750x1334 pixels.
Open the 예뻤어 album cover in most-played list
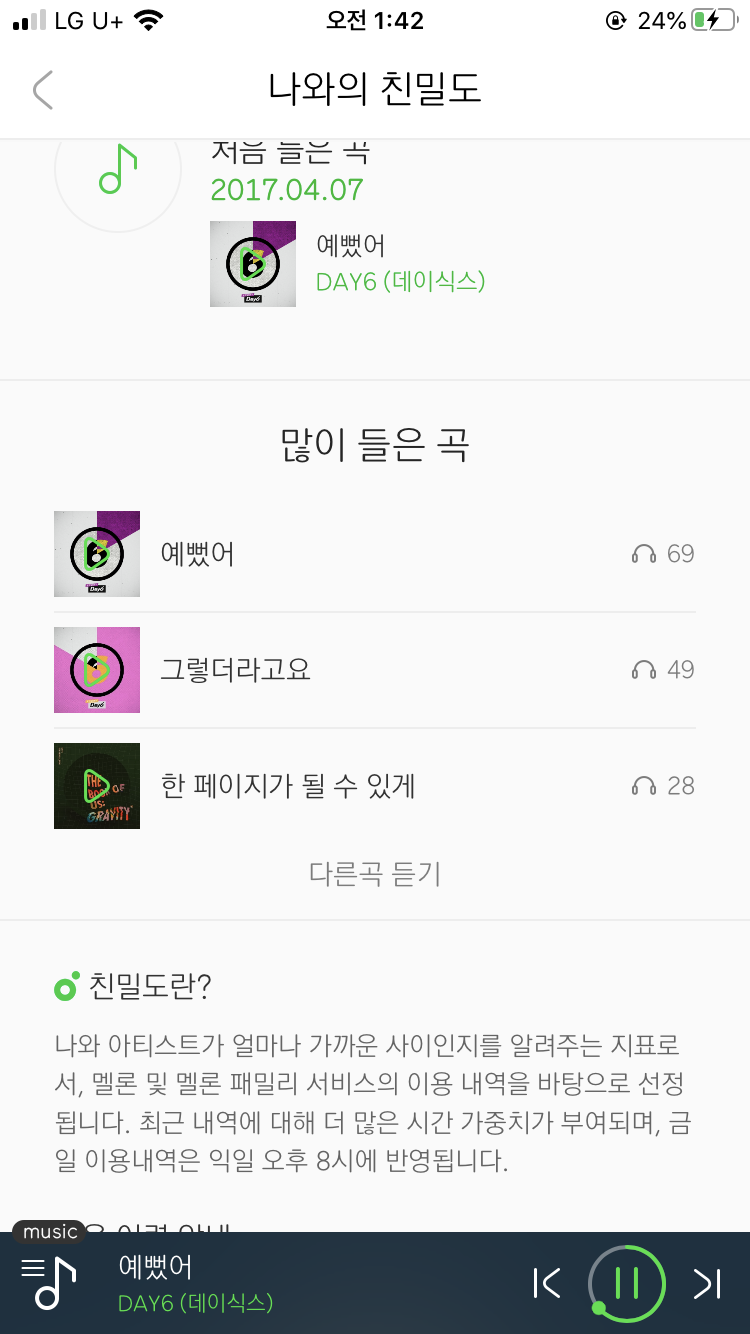96,553
